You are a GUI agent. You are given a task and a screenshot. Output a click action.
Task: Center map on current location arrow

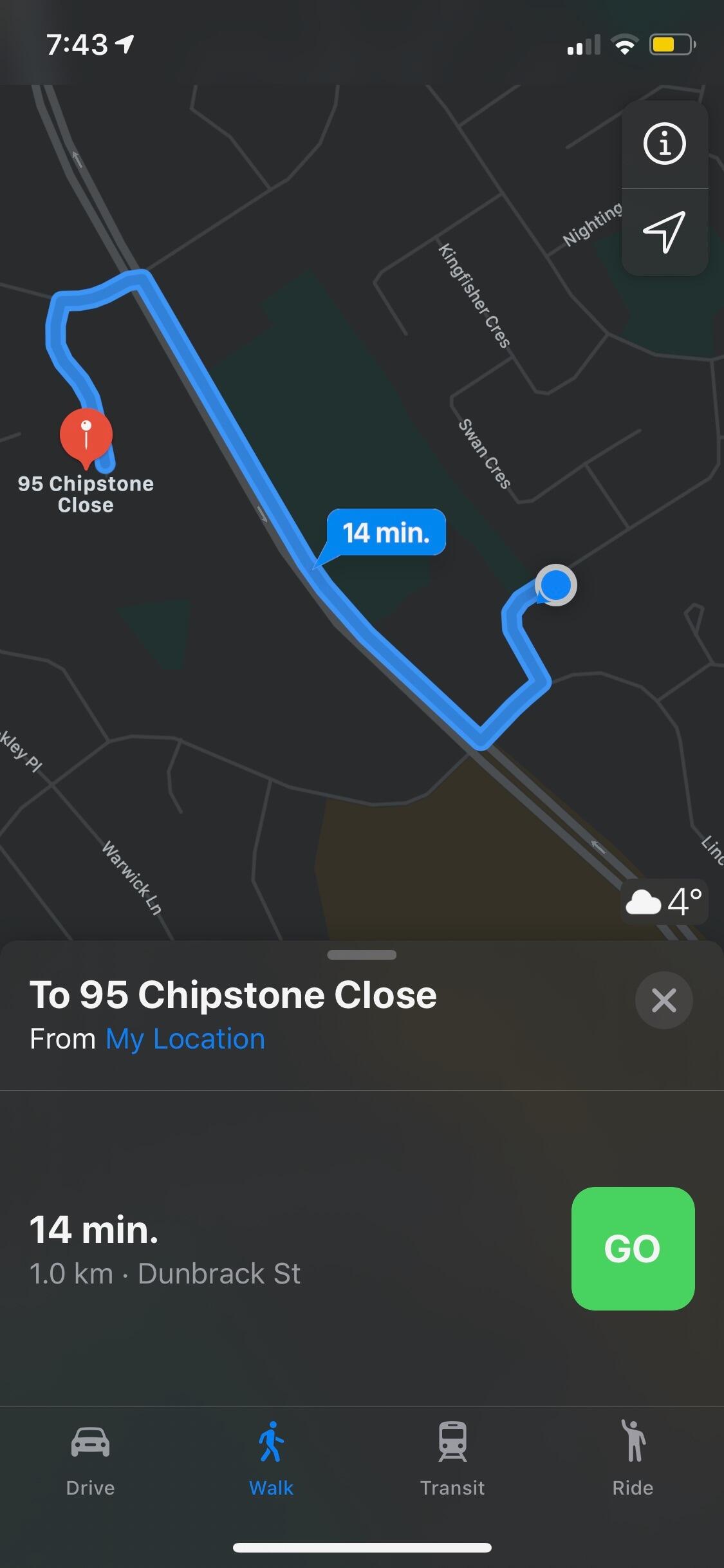665,232
